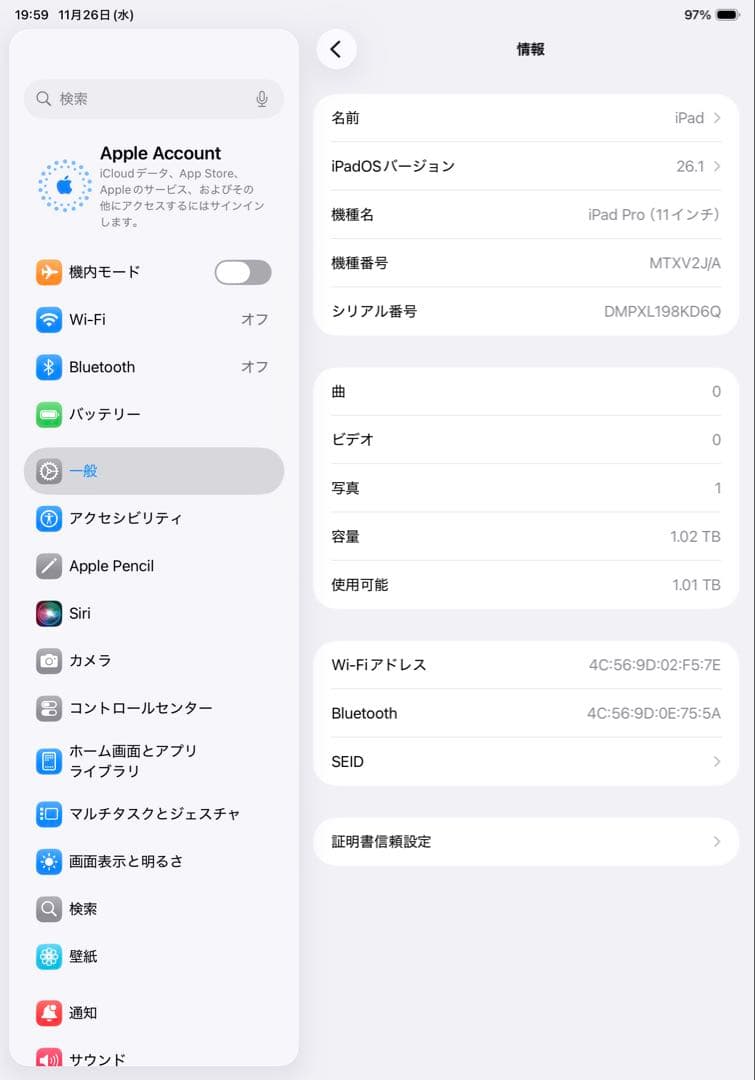Open the Wi-Fi settings icon
The height and width of the screenshot is (1080, 755).
point(48,320)
